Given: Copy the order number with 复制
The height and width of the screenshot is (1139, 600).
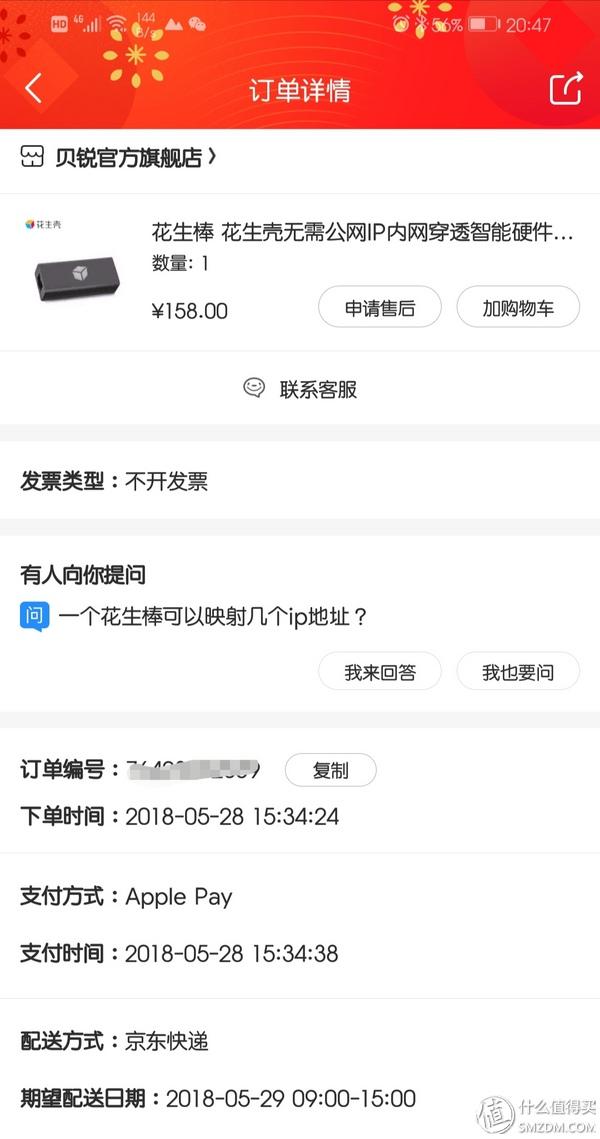Looking at the screenshot, I should click(331, 770).
